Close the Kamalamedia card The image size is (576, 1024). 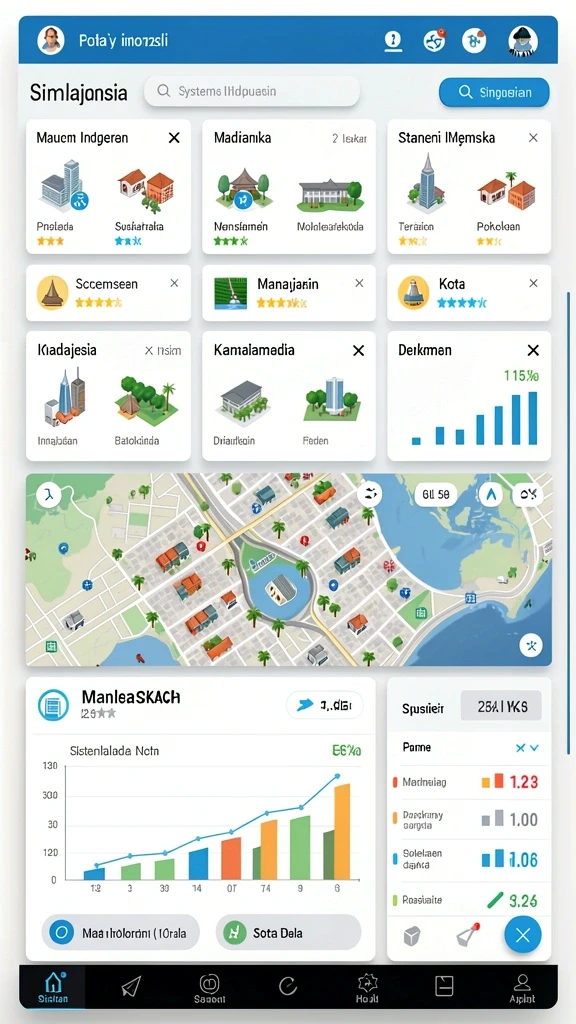(359, 351)
